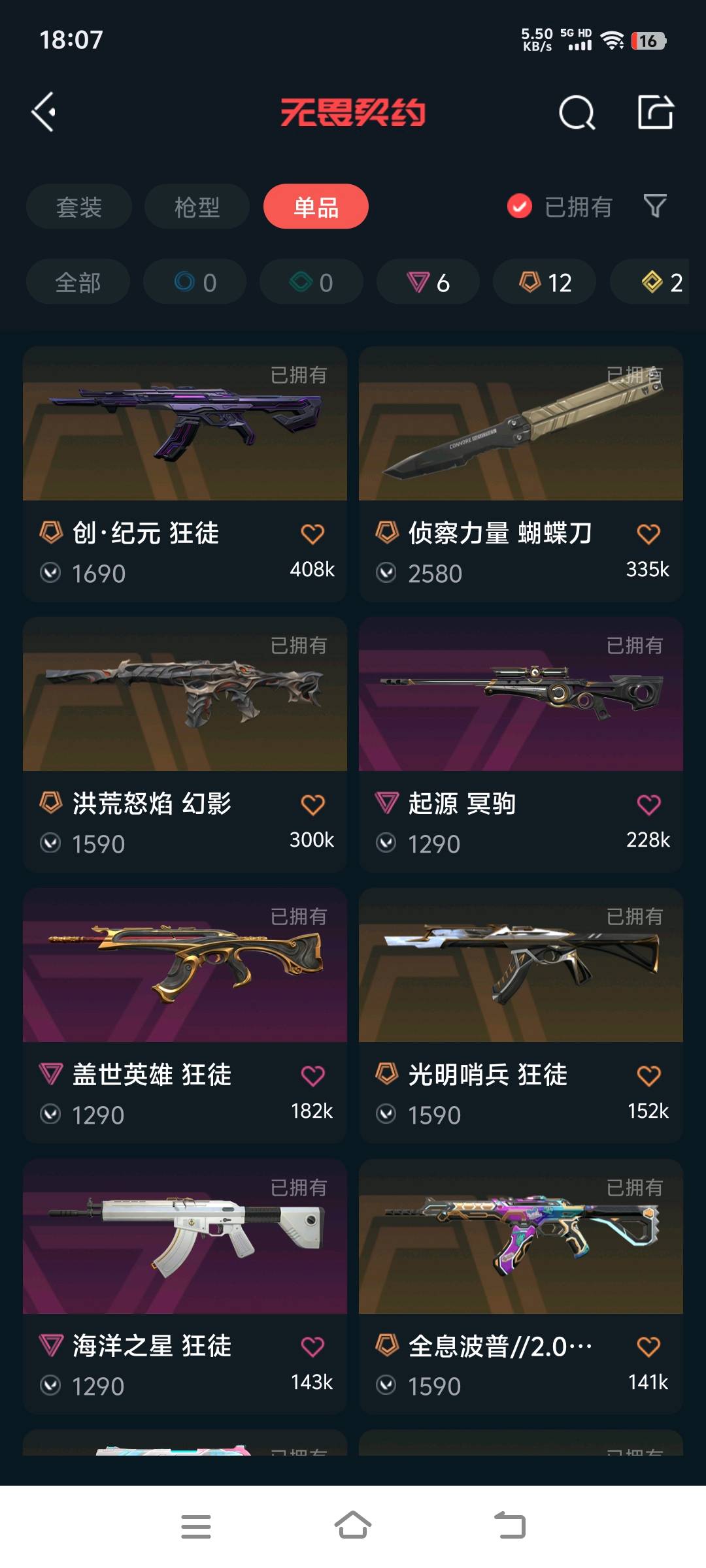The image size is (706, 1568).
Task: Filter by the orange tier showing 12
Action: pyautogui.click(x=545, y=282)
